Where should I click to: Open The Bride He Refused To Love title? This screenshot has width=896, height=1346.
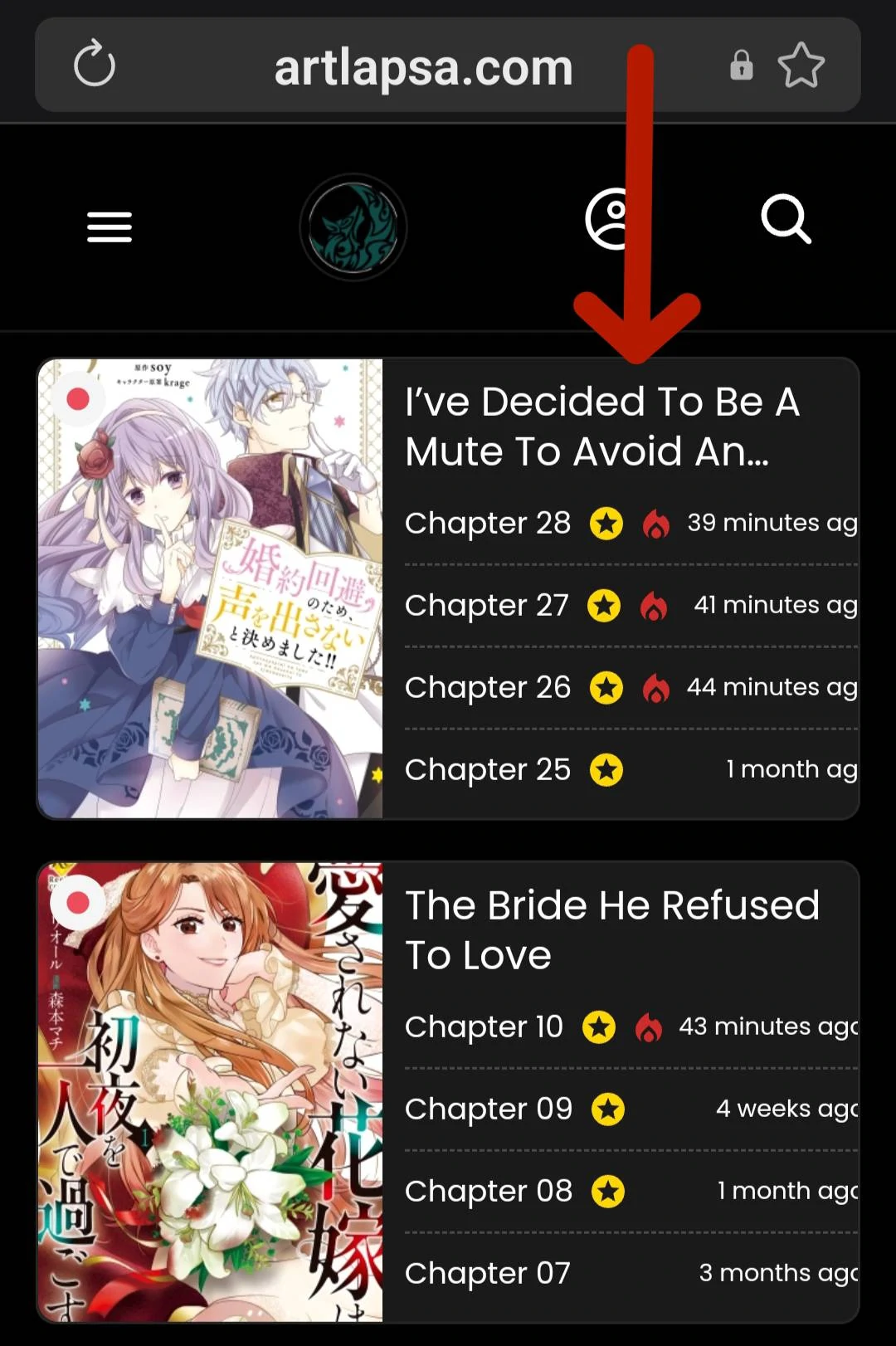point(611,929)
